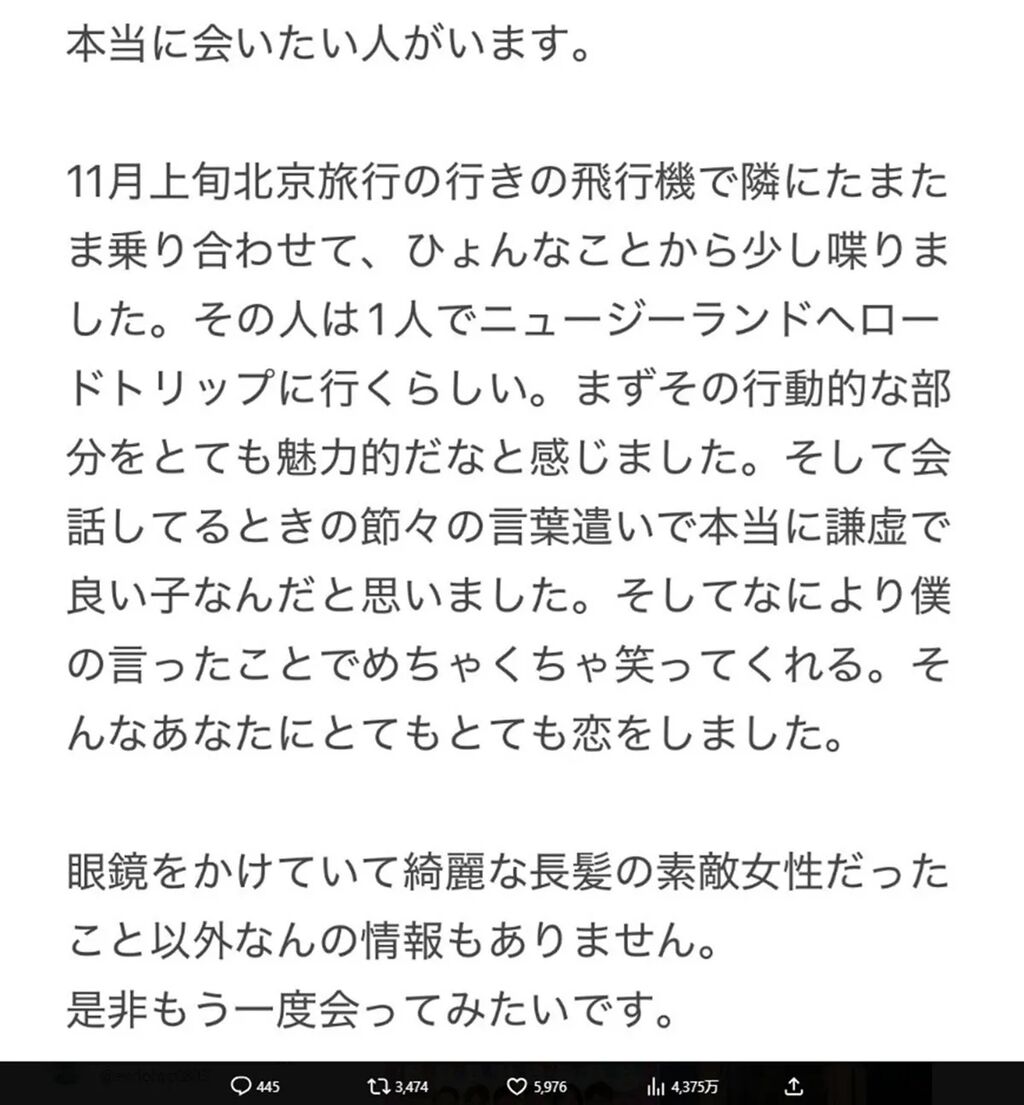View the post analytics showing 4,375万 views

point(682,1086)
